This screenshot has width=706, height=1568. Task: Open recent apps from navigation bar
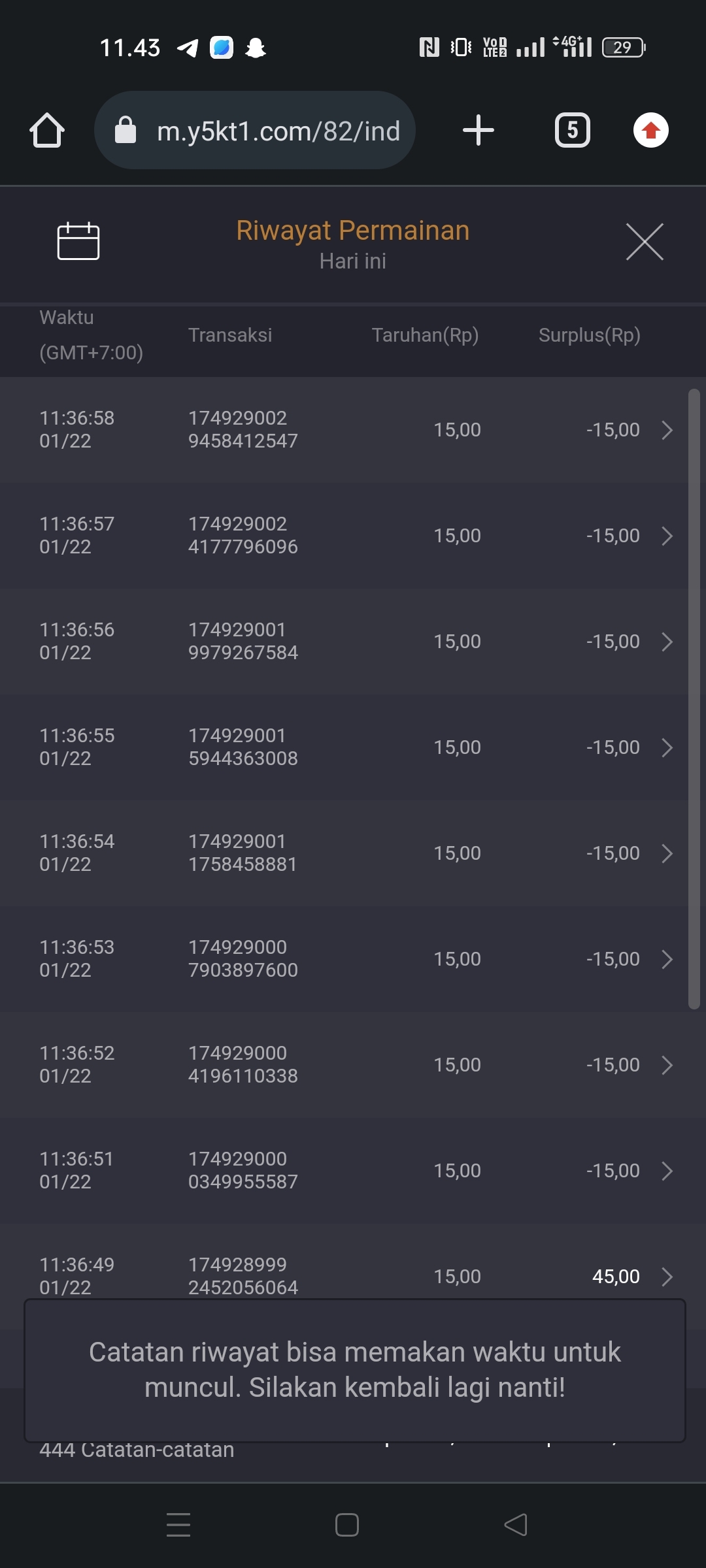(x=178, y=1525)
